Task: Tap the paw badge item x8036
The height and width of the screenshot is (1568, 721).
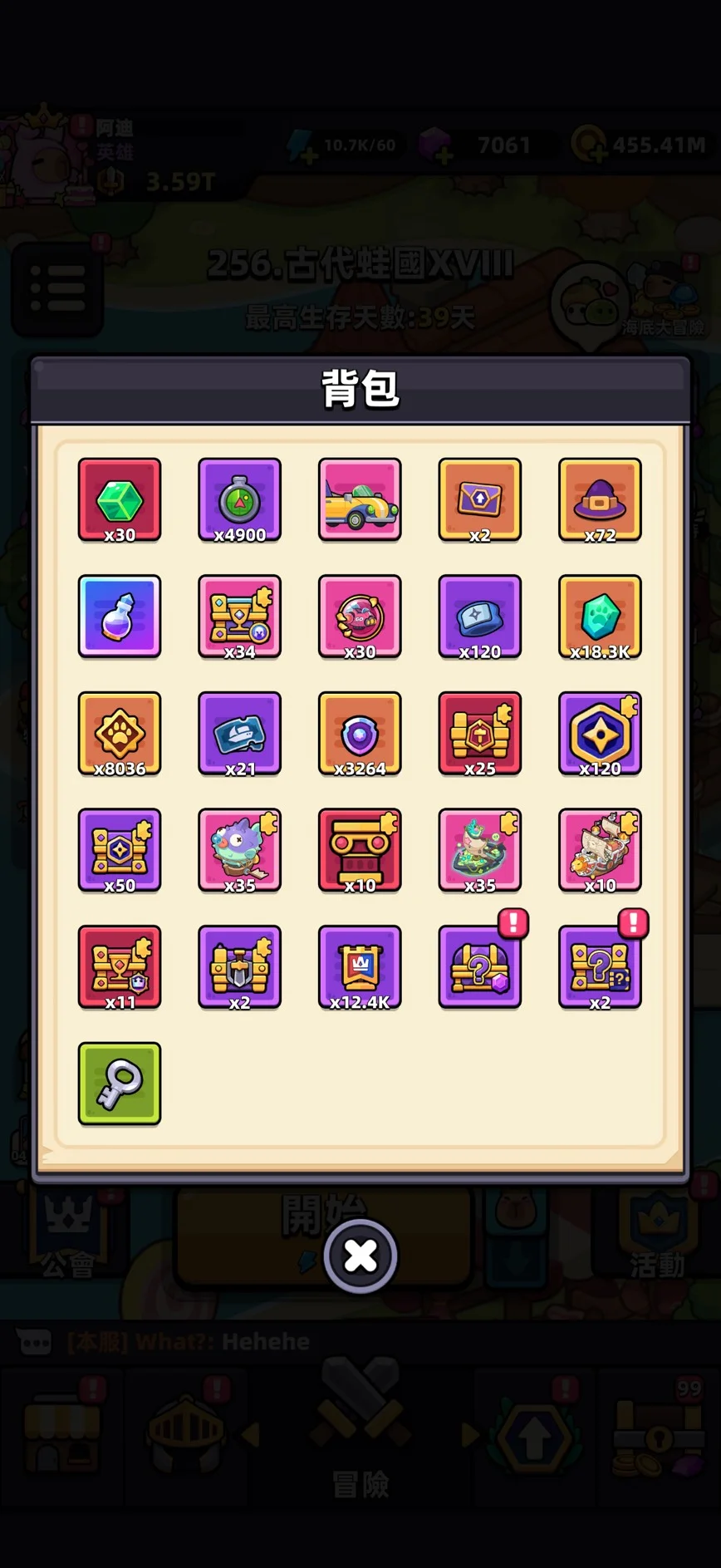Action: 120,733
